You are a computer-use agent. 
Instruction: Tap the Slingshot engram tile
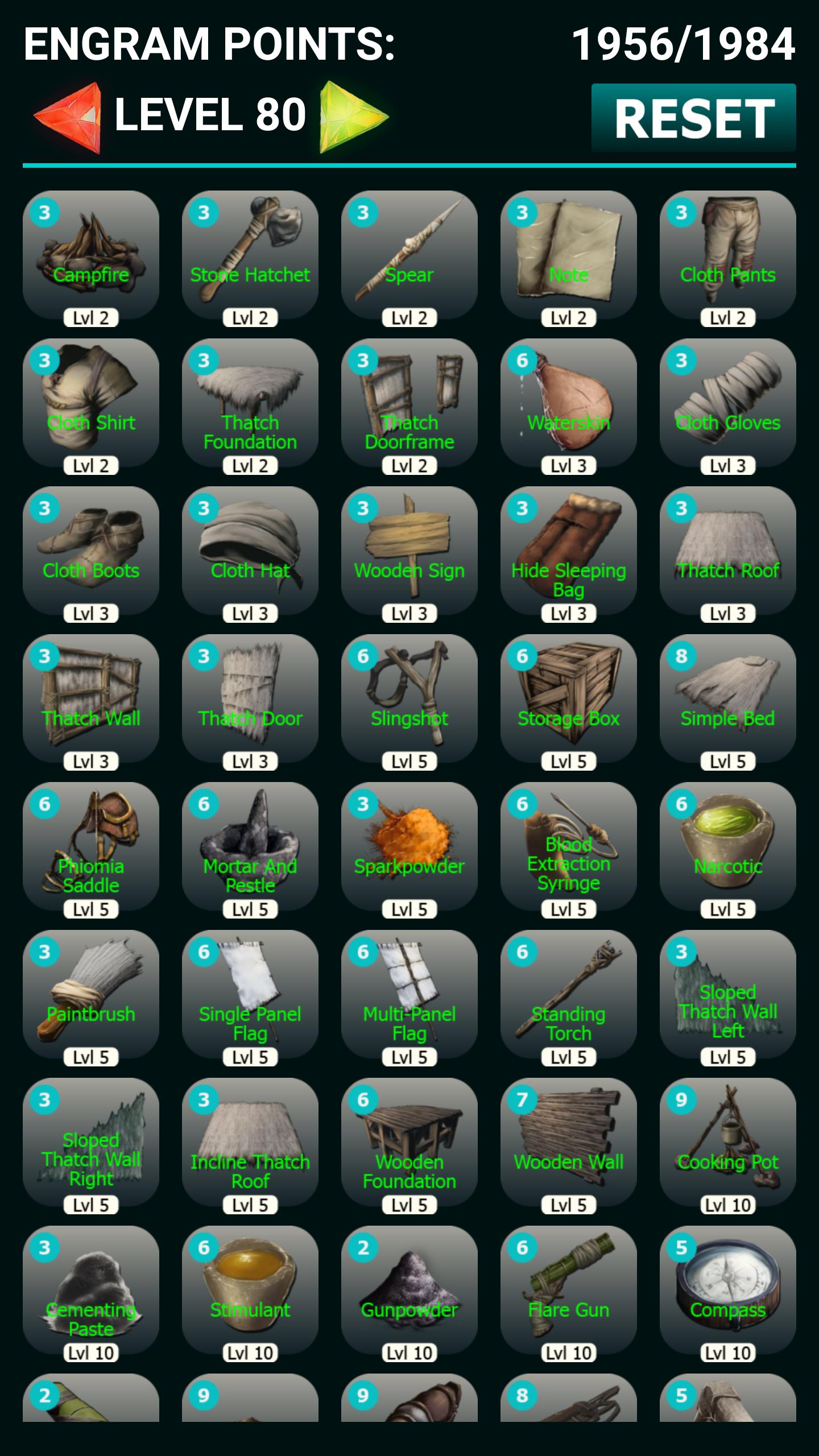click(x=409, y=702)
